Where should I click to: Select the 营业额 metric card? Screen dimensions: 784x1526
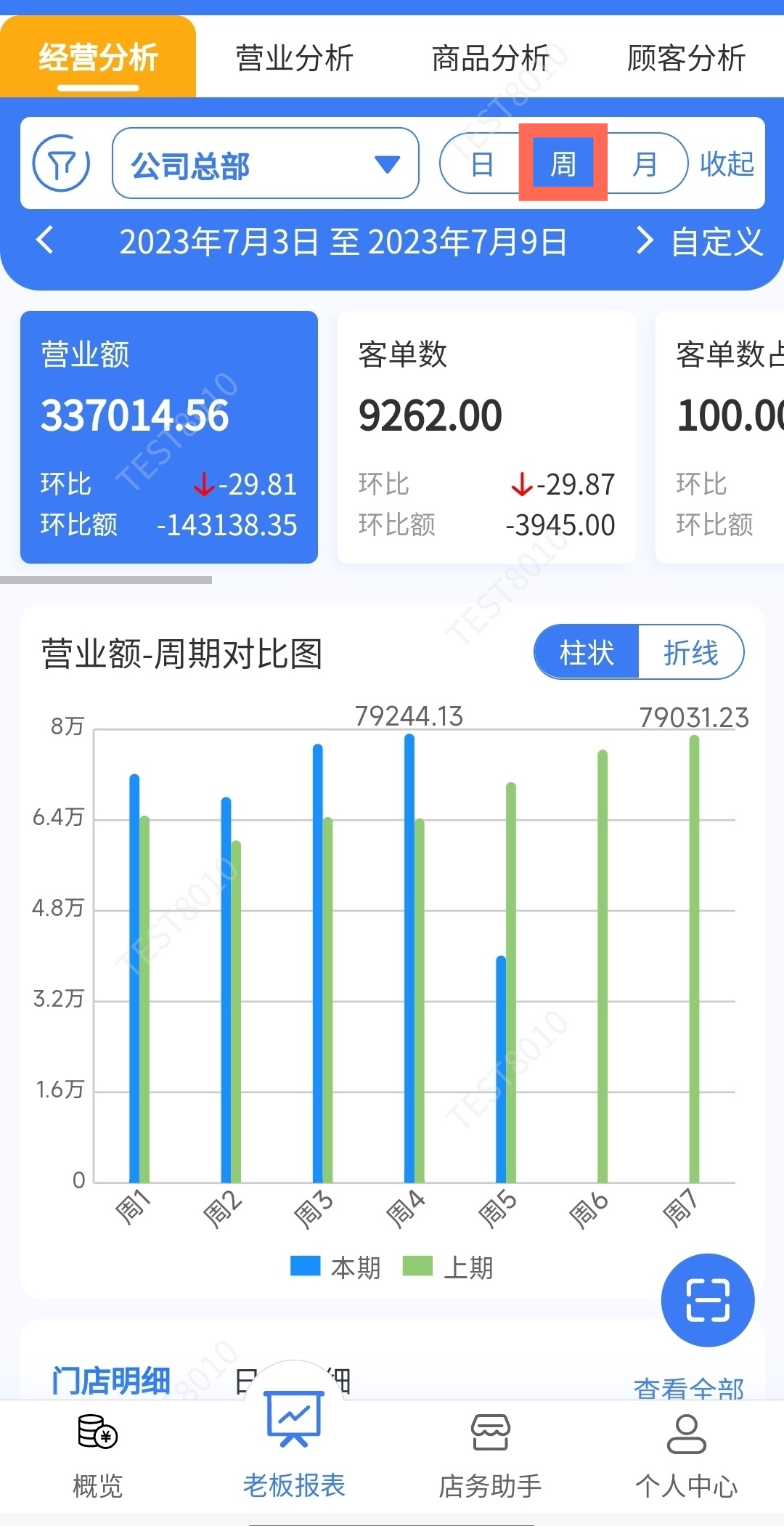(x=168, y=437)
